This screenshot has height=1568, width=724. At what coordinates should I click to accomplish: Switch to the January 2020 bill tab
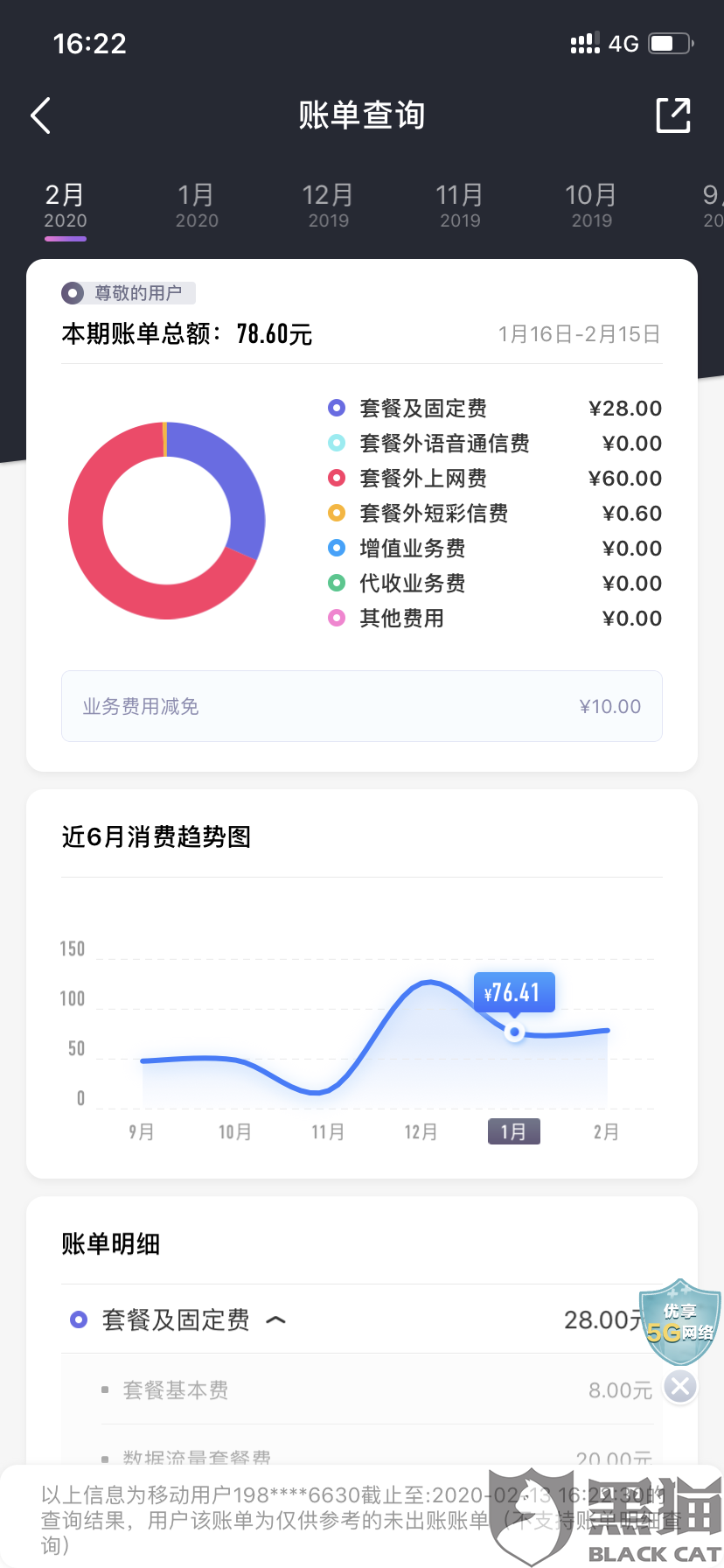197,206
